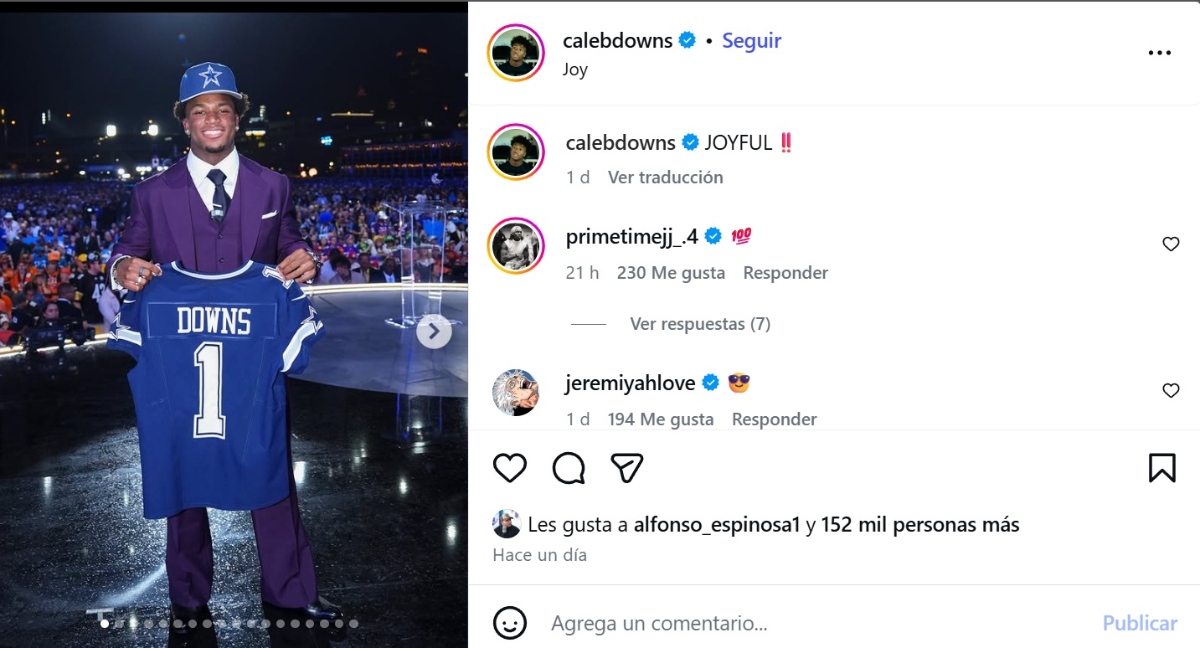Open the emoji picker for comments
The height and width of the screenshot is (648, 1200).
510,623
